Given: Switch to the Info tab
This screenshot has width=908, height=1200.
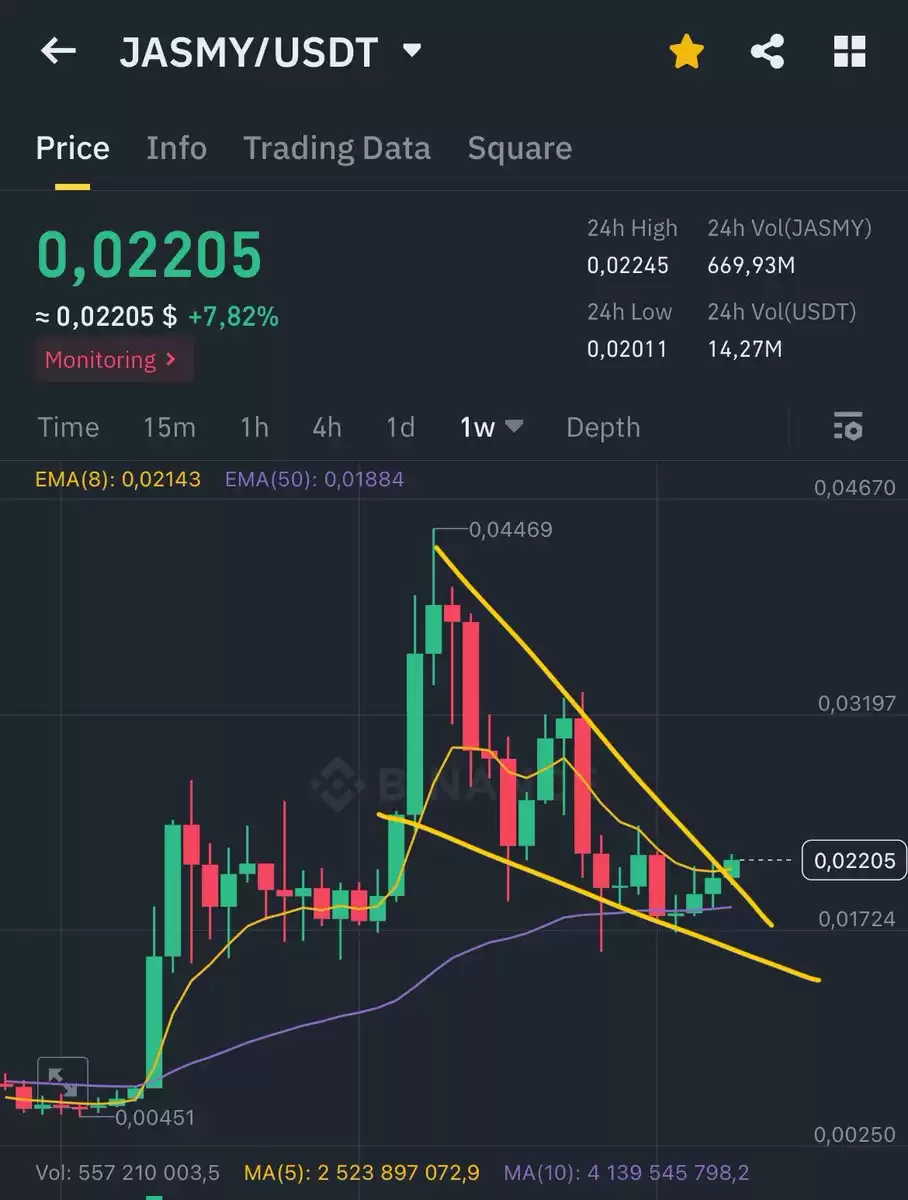Looking at the screenshot, I should coord(176,148).
